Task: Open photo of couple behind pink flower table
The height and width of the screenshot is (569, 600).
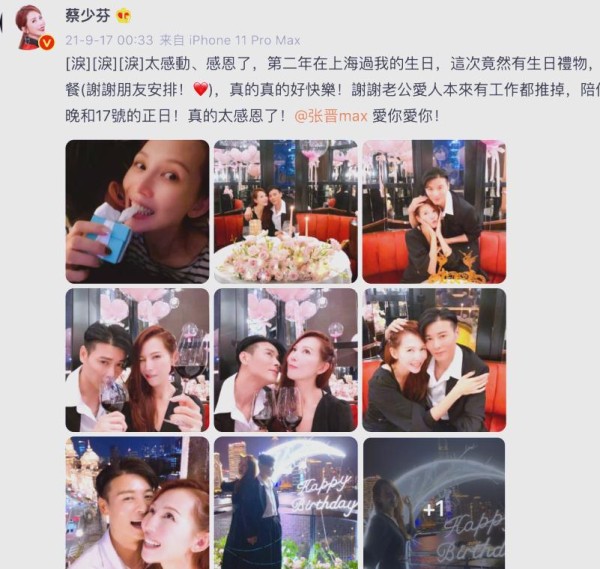Action: click(x=285, y=211)
